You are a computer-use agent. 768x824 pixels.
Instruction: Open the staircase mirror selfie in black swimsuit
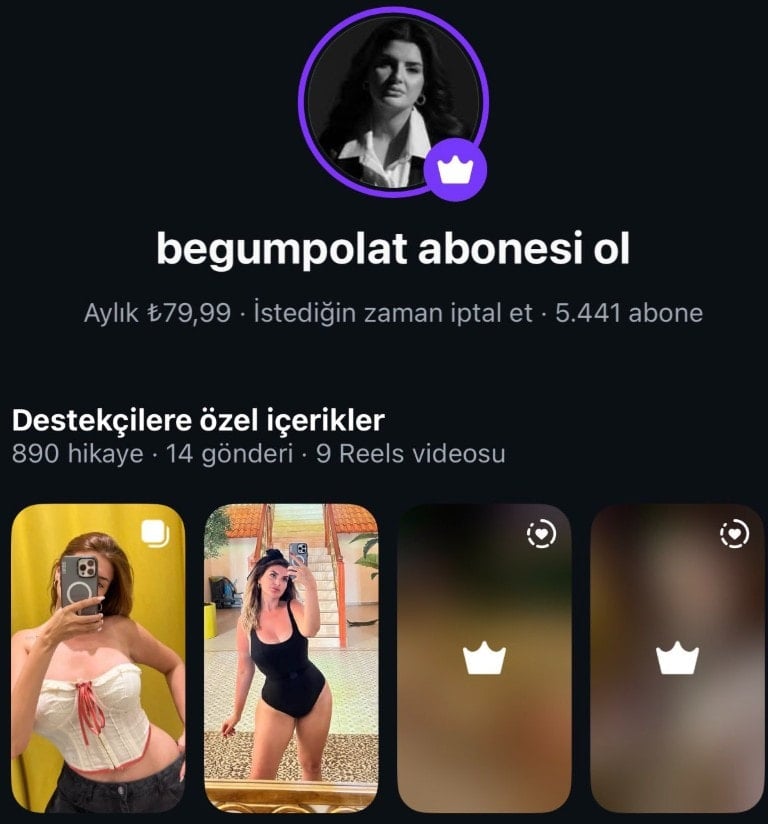[291, 658]
